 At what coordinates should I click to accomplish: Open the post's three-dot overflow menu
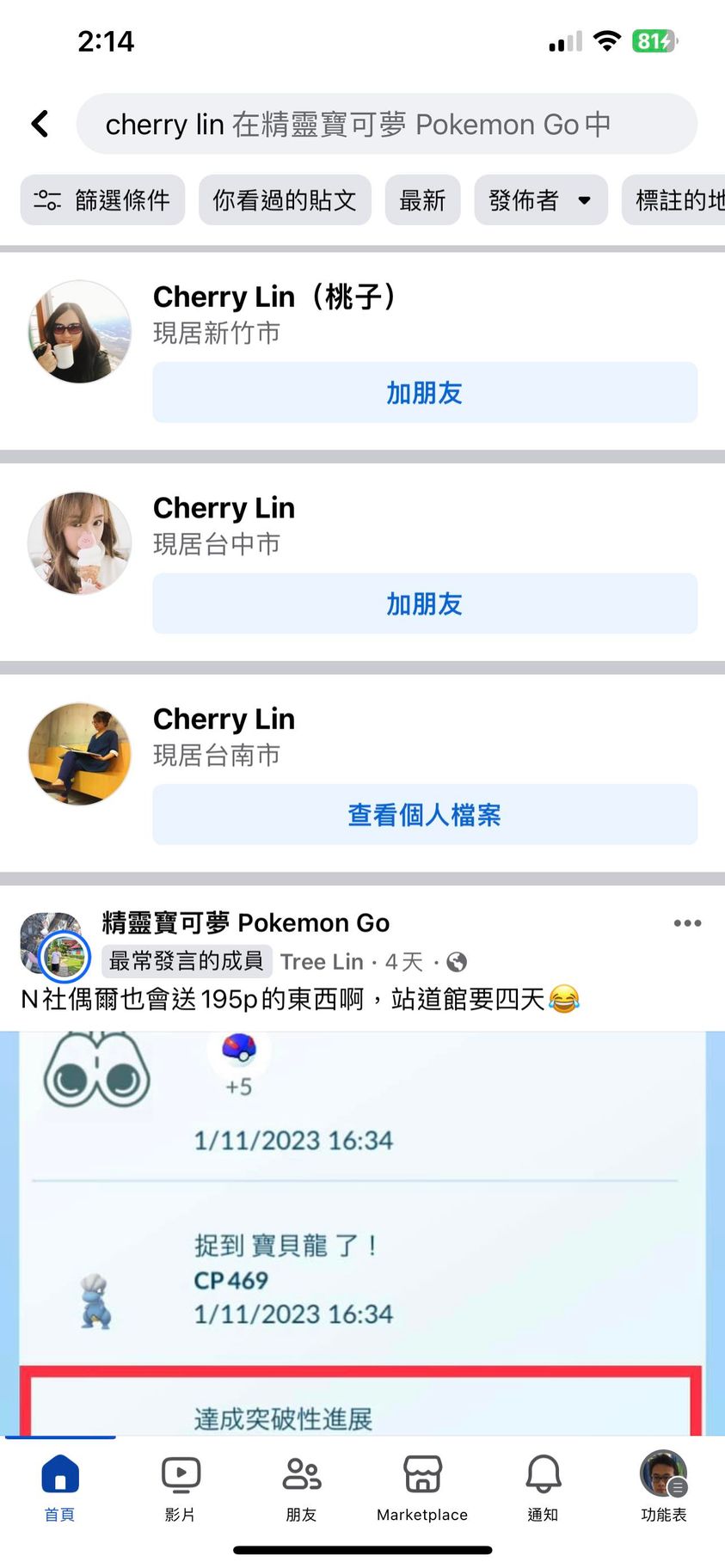click(687, 923)
